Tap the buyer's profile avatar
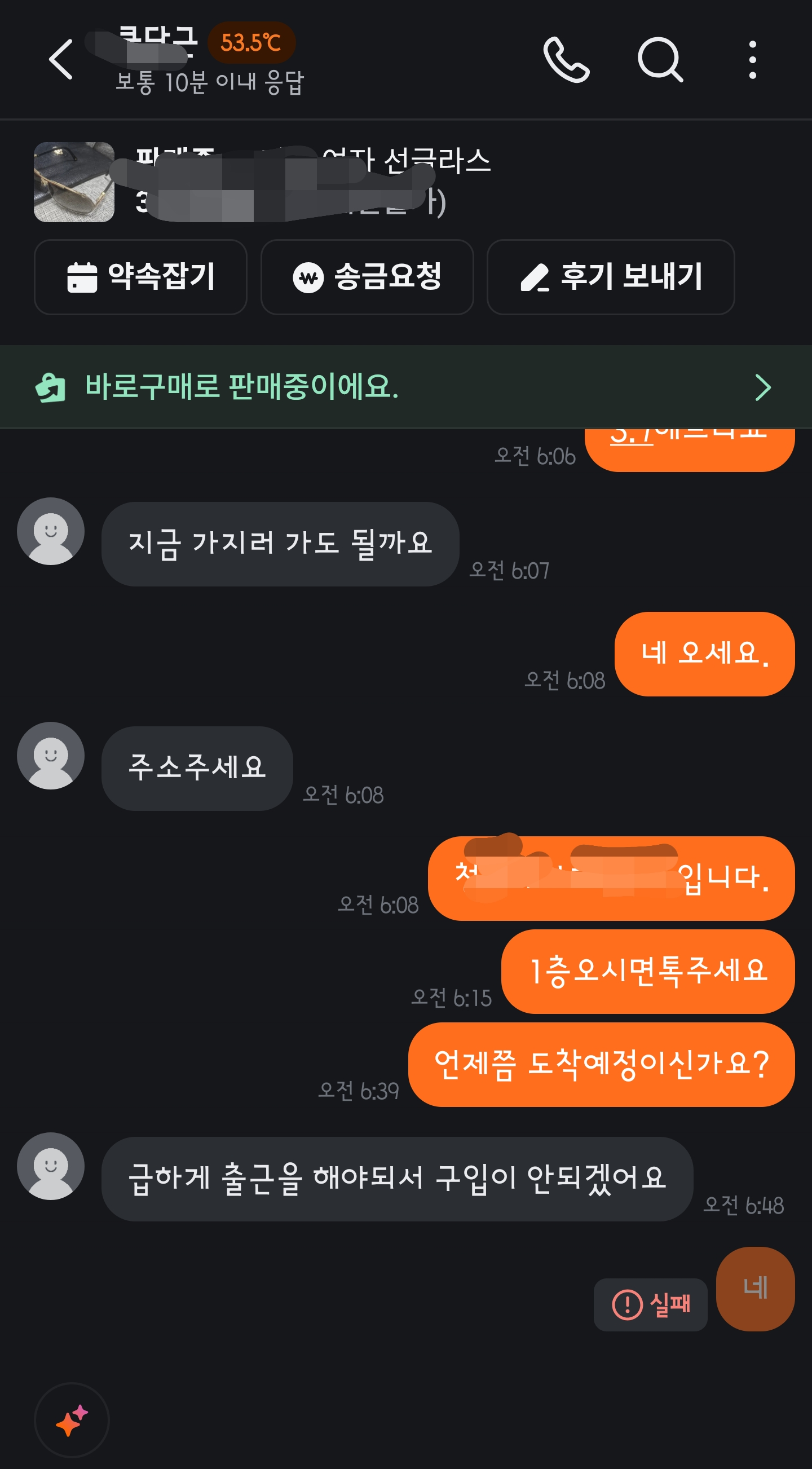The image size is (812, 1469). [x=51, y=1166]
